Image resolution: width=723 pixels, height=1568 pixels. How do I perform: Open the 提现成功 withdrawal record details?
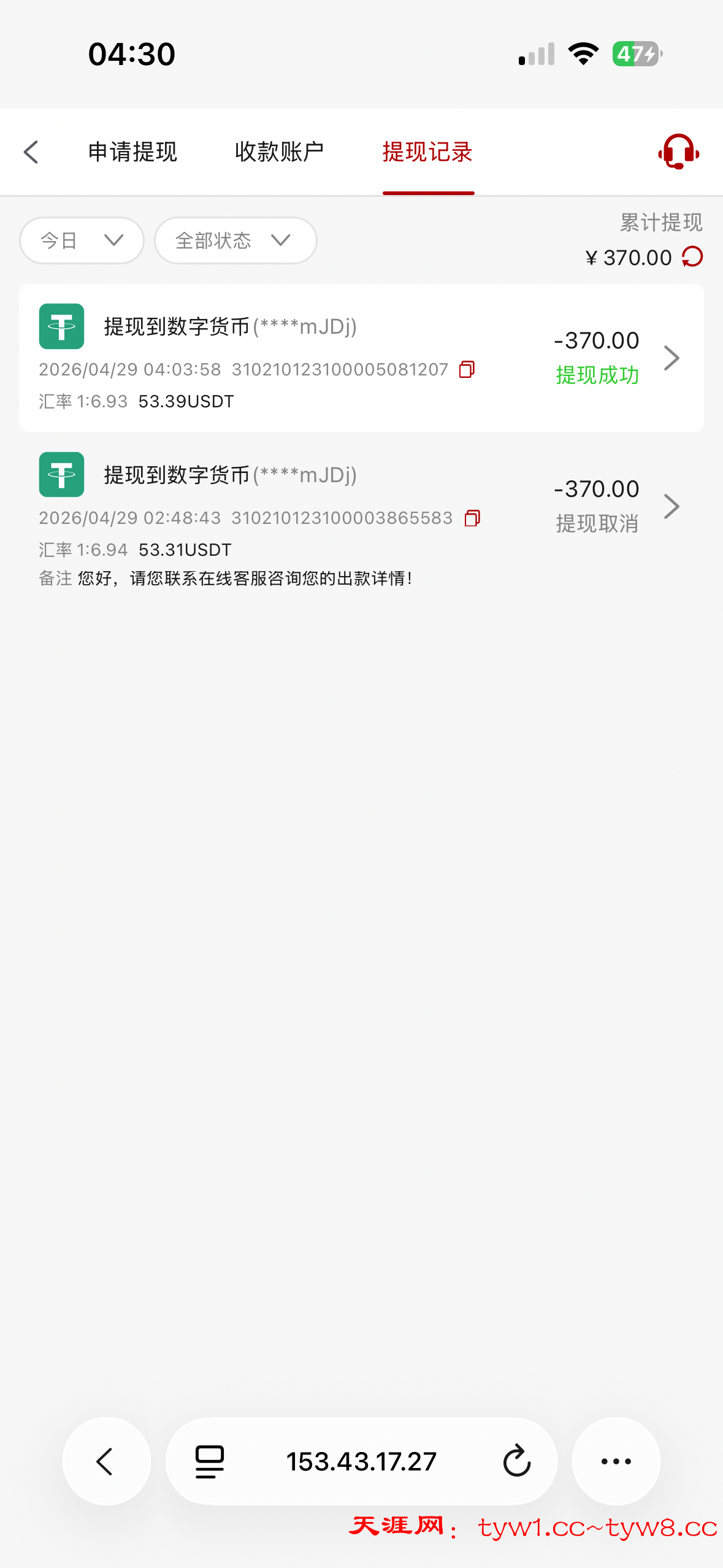pyautogui.click(x=672, y=358)
